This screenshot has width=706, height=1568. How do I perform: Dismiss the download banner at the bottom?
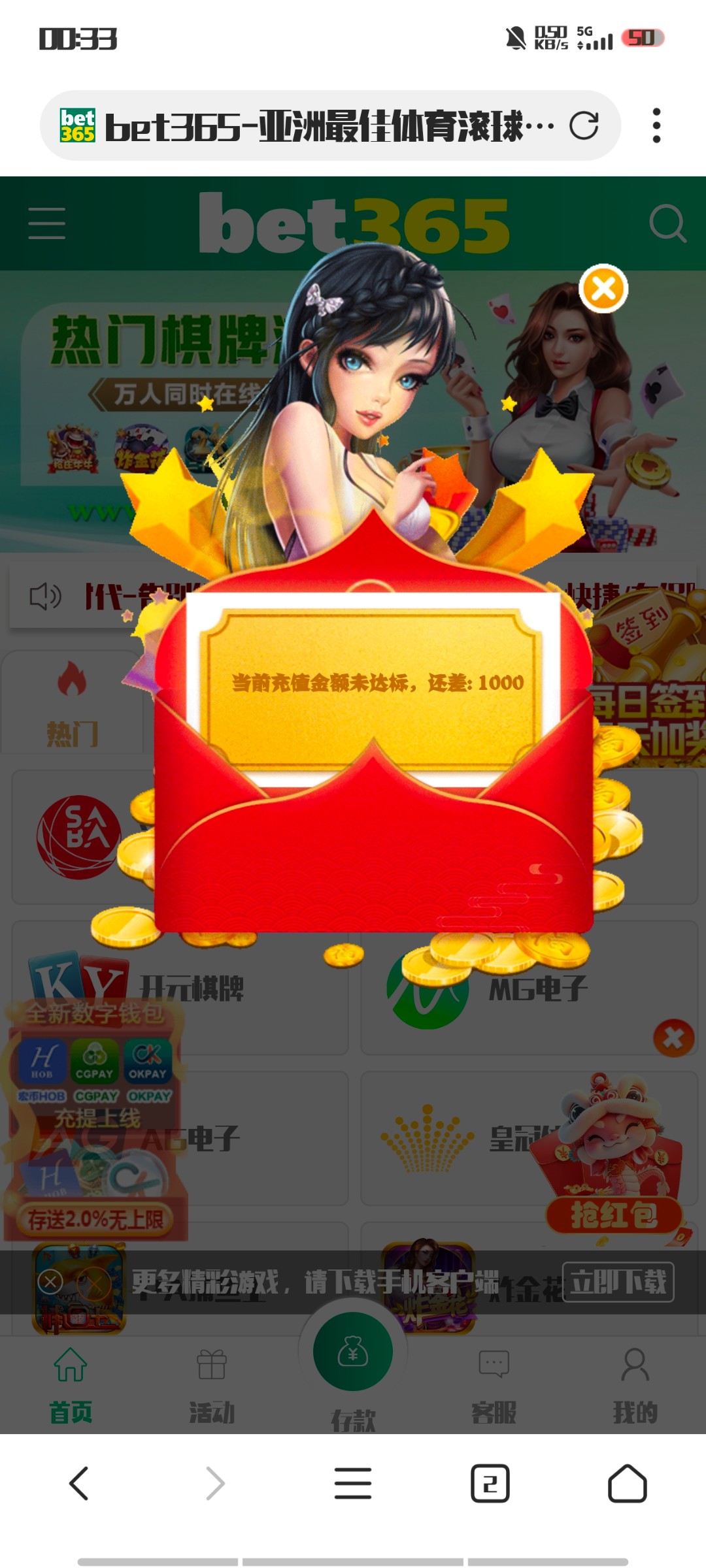50,1282
